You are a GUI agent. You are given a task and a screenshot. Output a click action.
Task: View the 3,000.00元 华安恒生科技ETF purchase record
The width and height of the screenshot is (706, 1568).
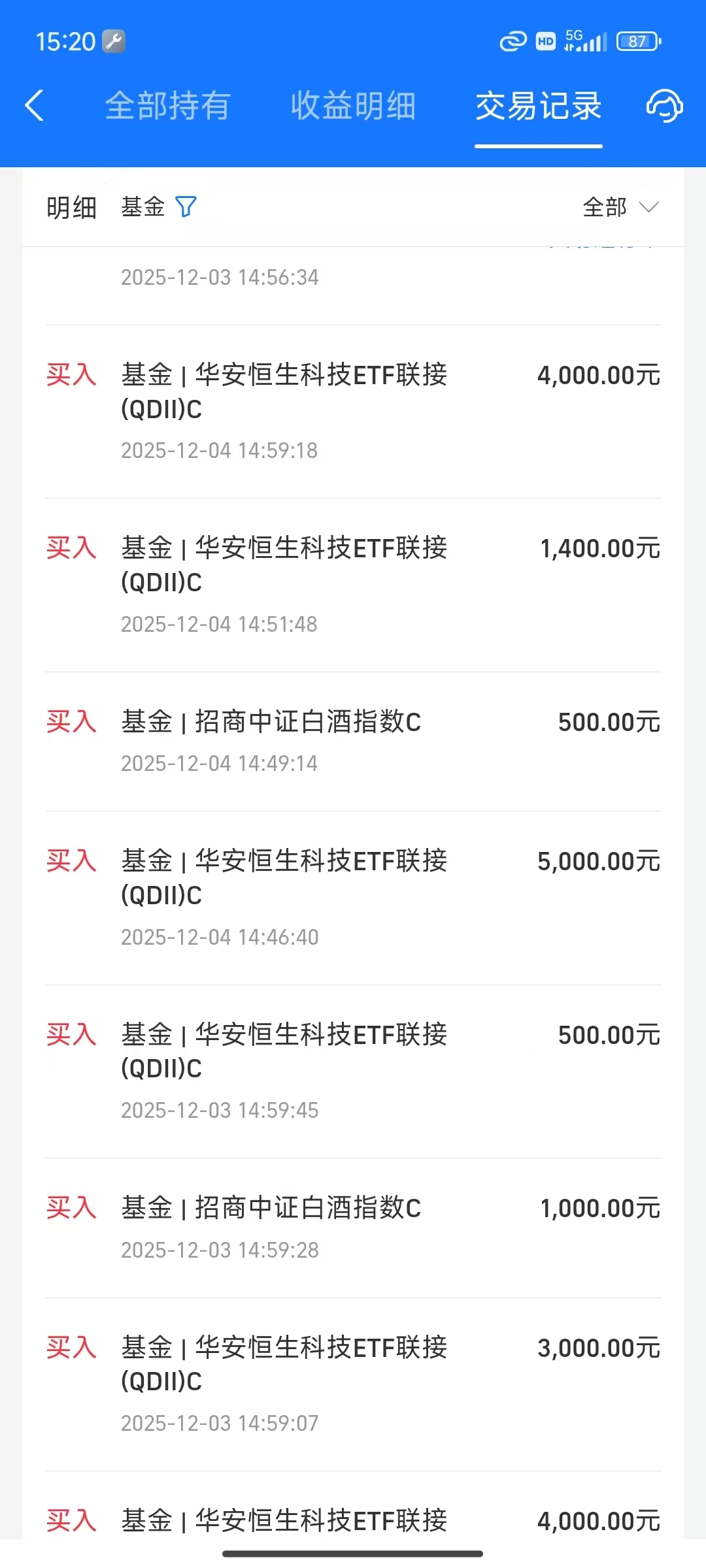353,1383
